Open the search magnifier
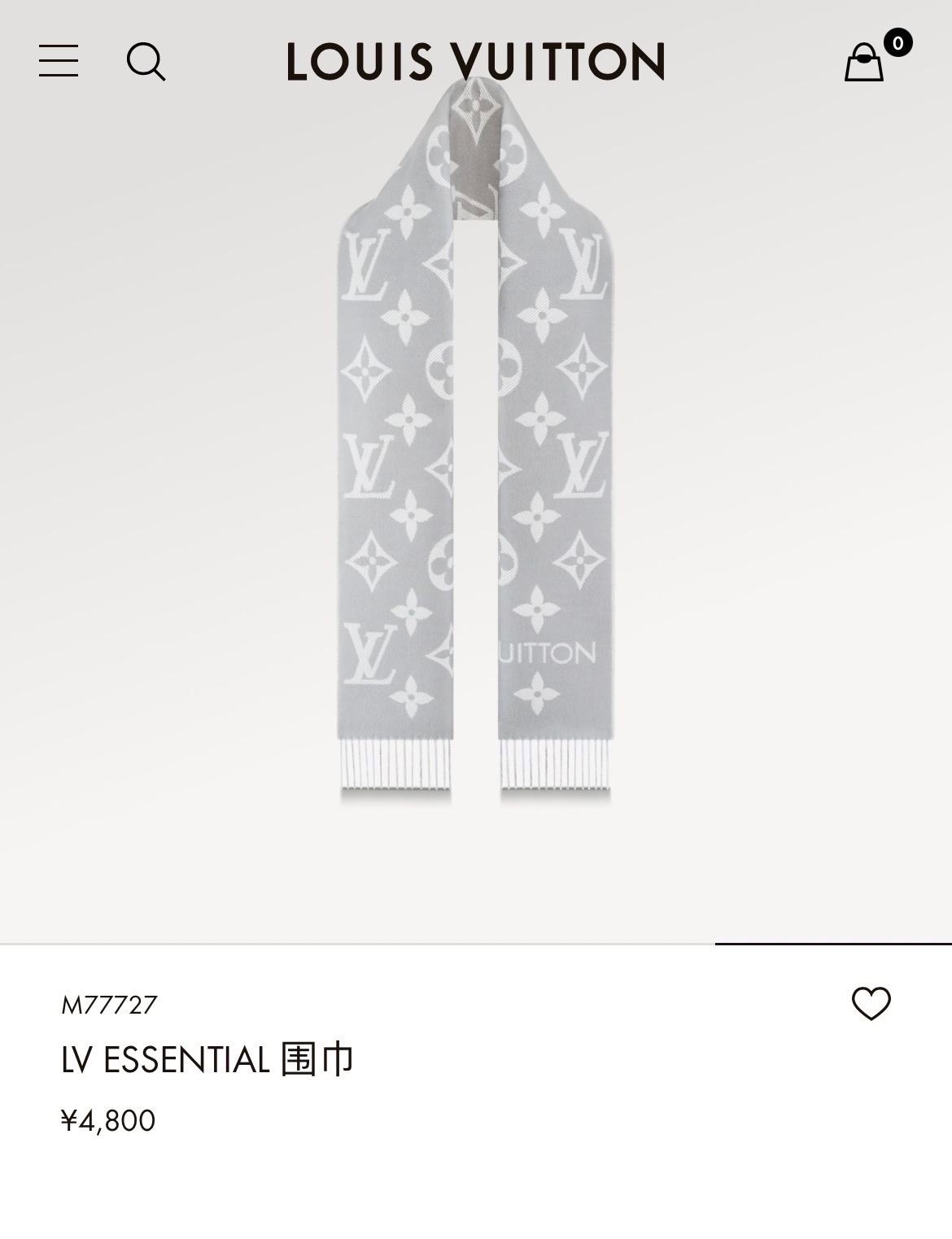 click(146, 62)
